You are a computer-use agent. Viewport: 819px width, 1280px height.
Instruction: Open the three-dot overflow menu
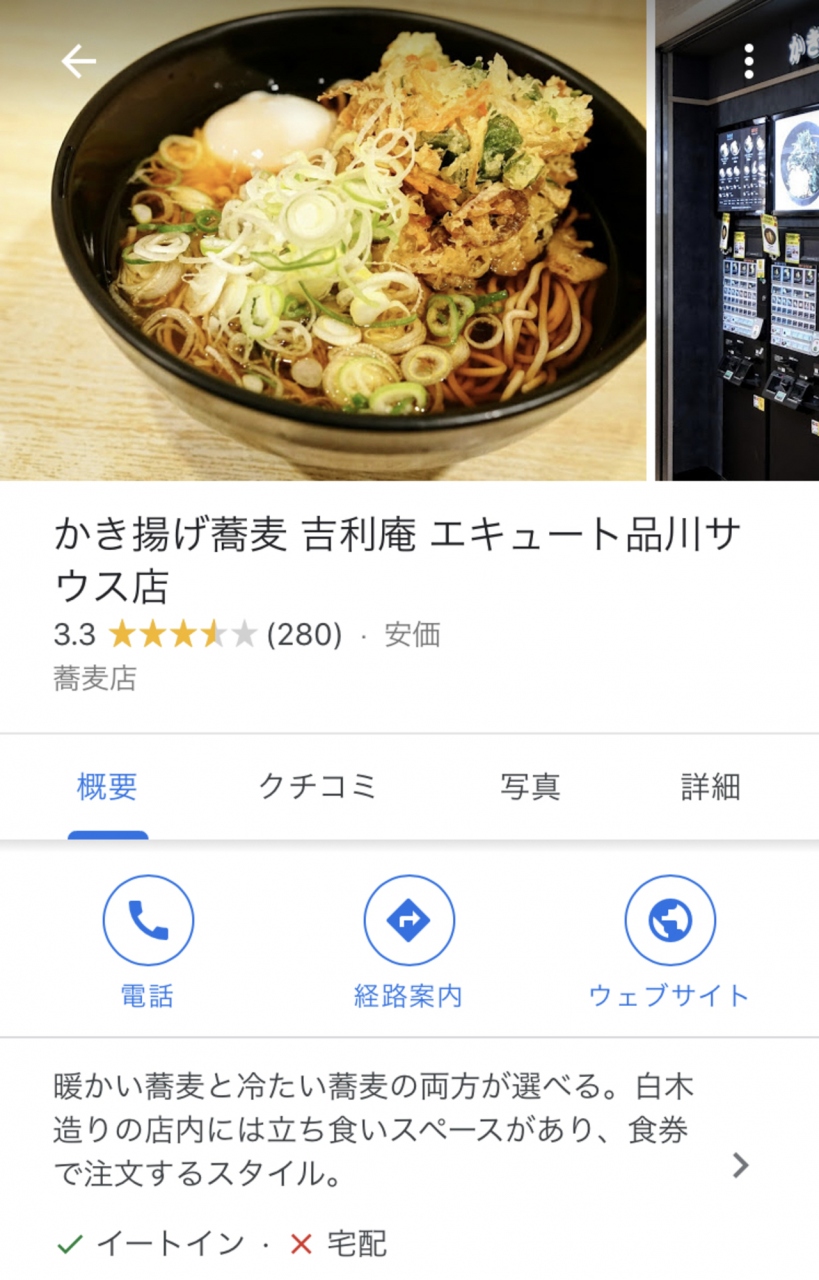tap(749, 62)
